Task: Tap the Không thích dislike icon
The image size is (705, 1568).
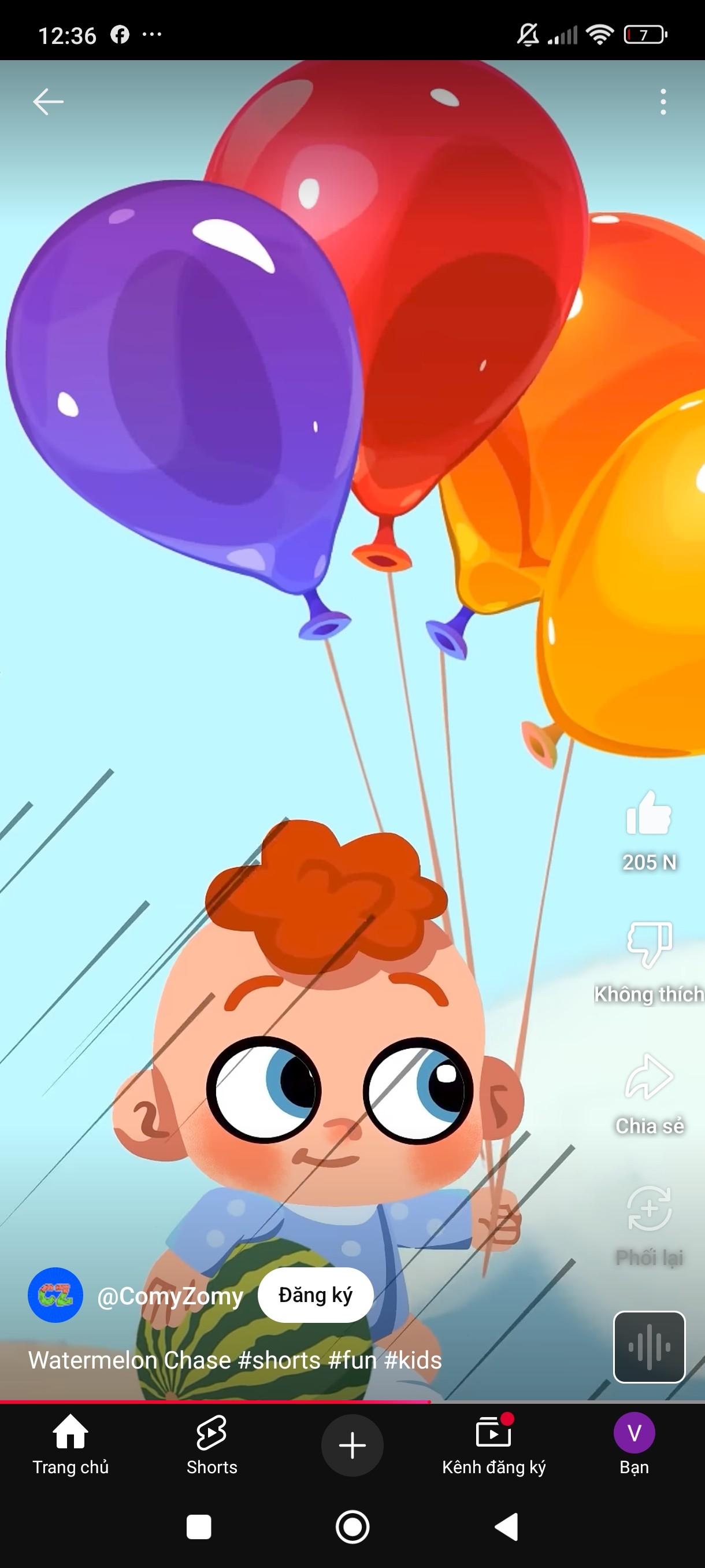Action: click(x=648, y=945)
